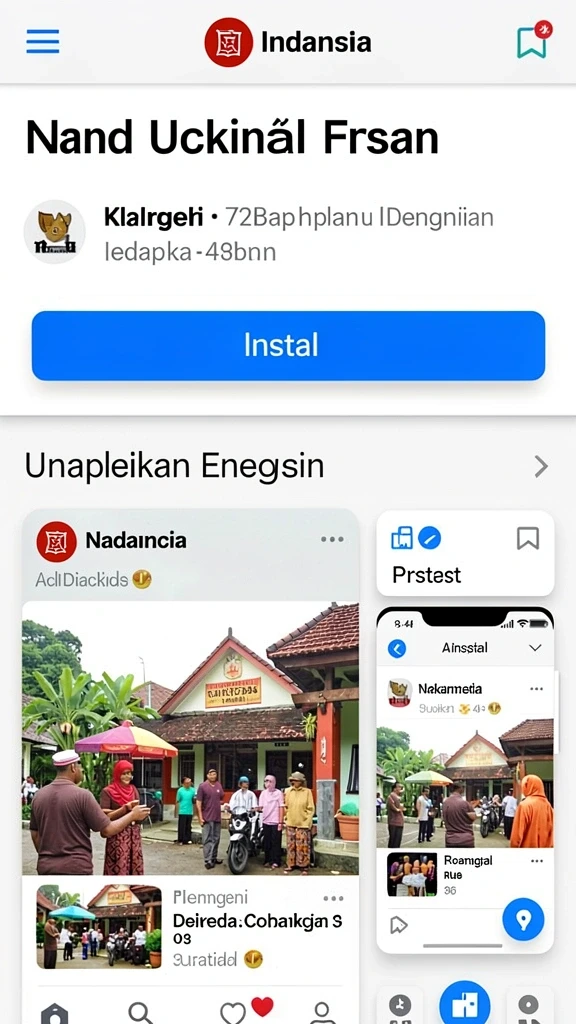Switch to the profile tab

coord(322,1012)
